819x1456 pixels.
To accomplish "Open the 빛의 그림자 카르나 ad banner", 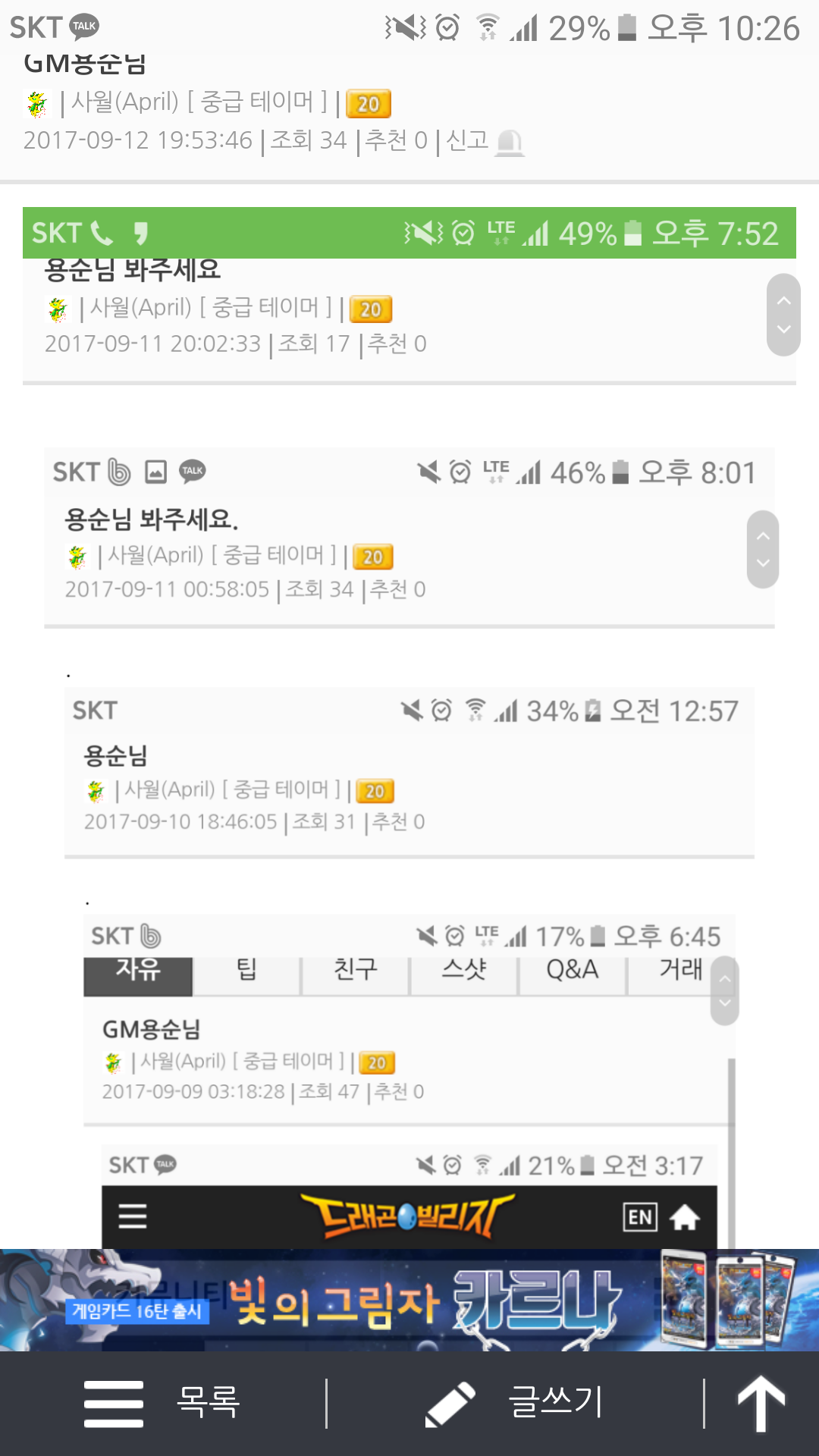I will pos(409,1300).
